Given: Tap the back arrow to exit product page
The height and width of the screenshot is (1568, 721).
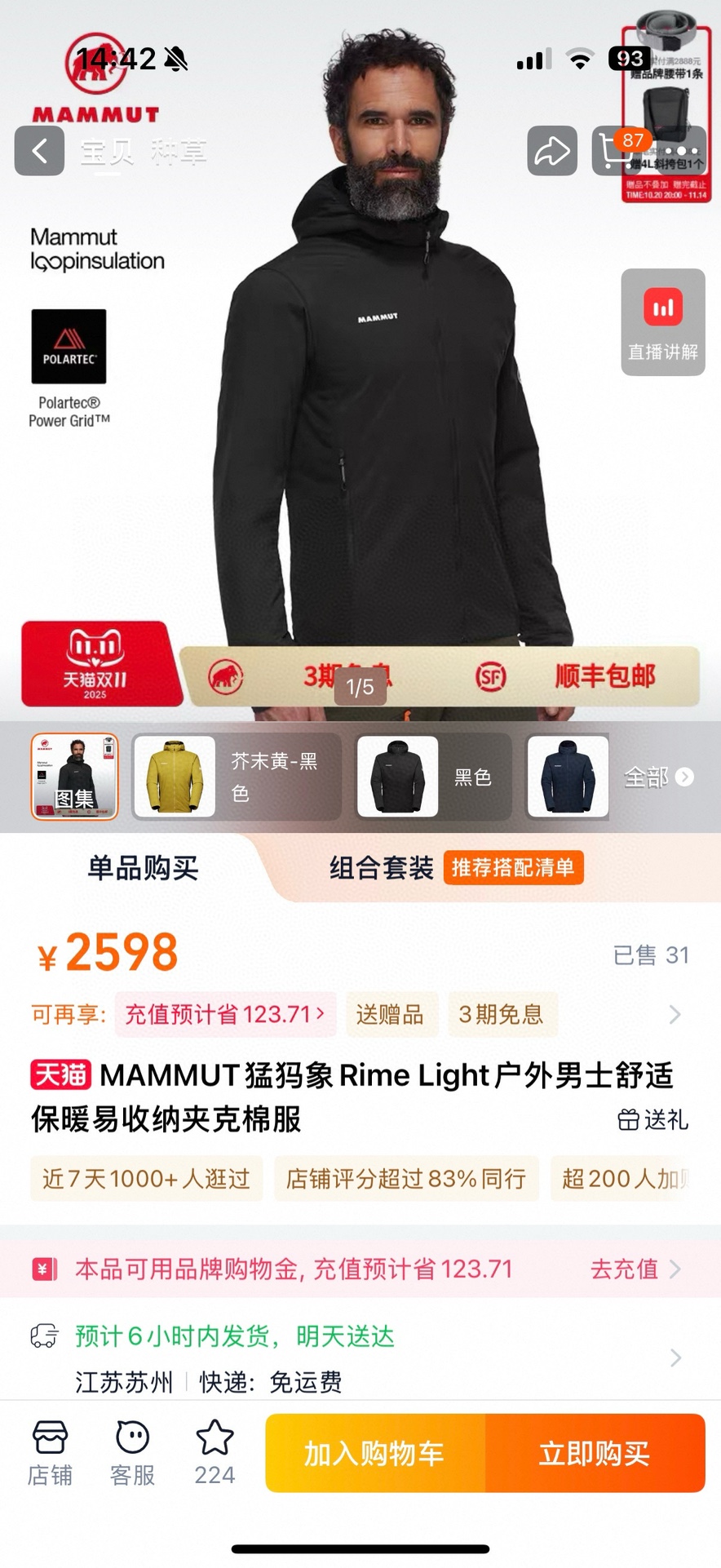Looking at the screenshot, I should [x=38, y=151].
